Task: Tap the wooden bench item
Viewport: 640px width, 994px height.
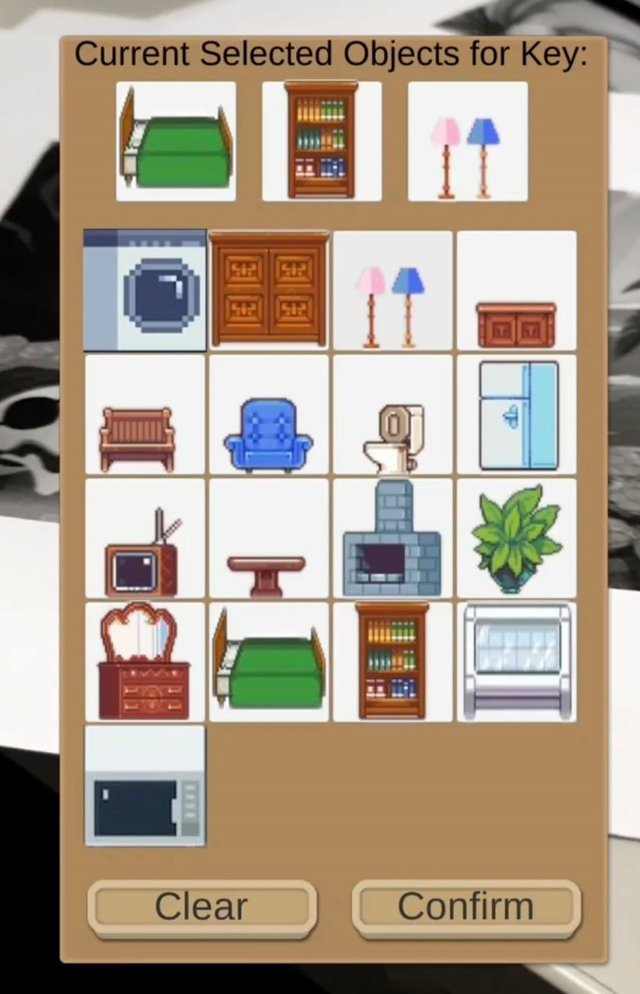Action: click(145, 415)
